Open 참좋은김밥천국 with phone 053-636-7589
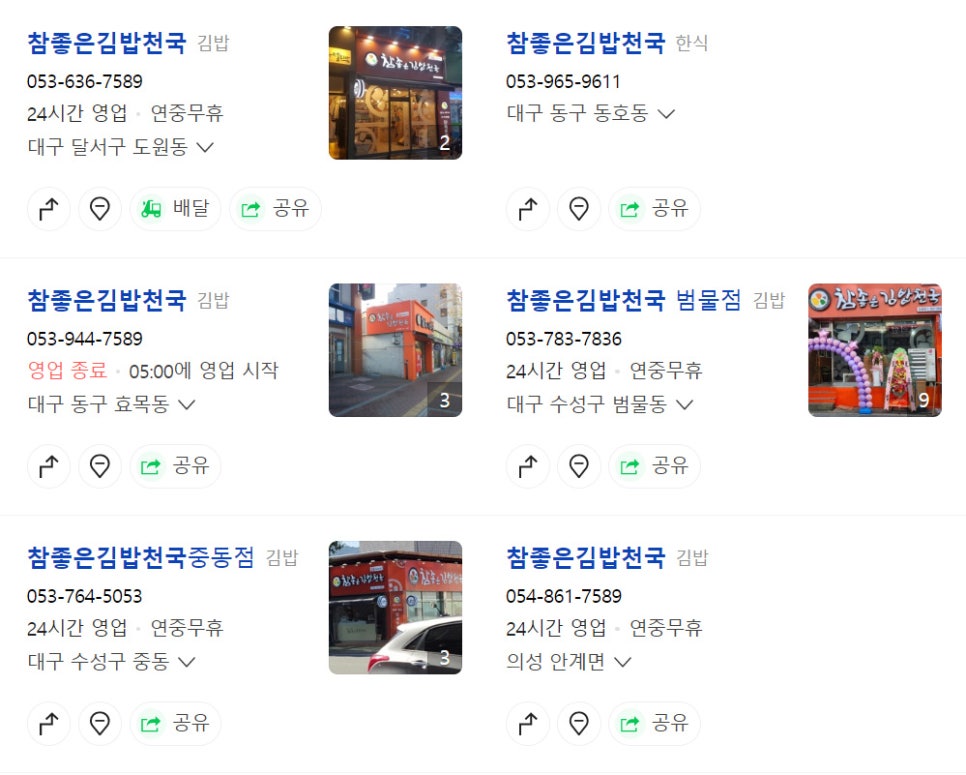This screenshot has width=966, height=775. [107, 43]
